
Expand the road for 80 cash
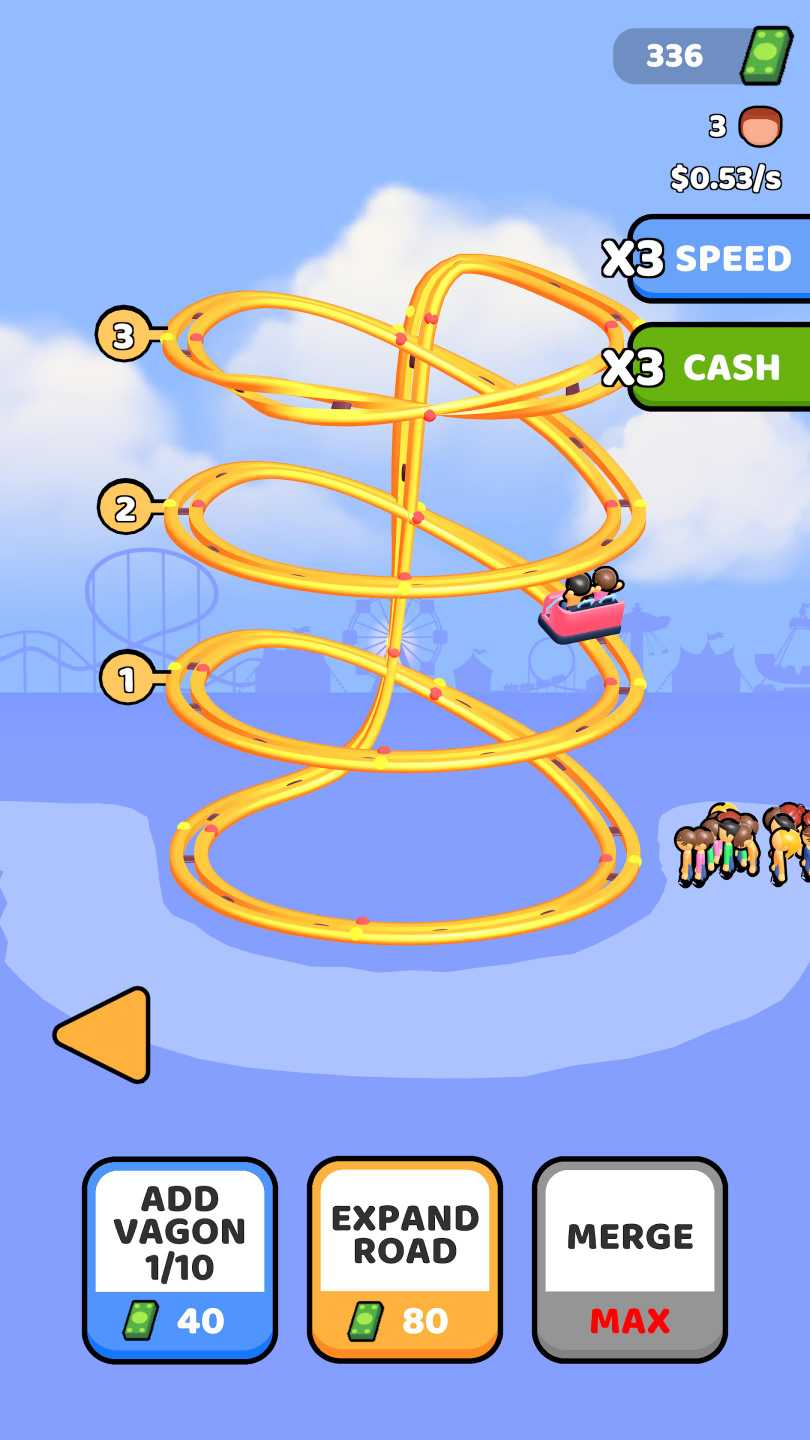(405, 1260)
